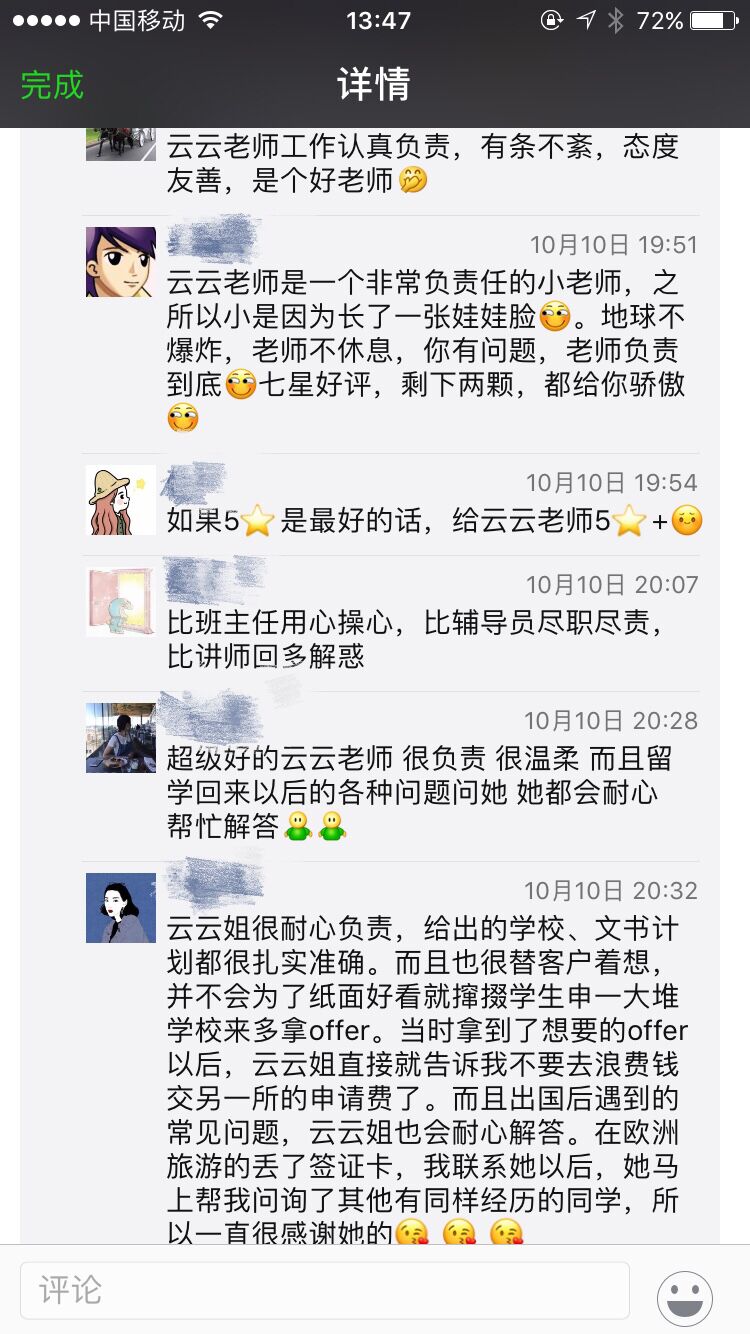Screen dimensions: 750x1334
Task: View profile of the 20:07 commenter
Action: pos(121,602)
